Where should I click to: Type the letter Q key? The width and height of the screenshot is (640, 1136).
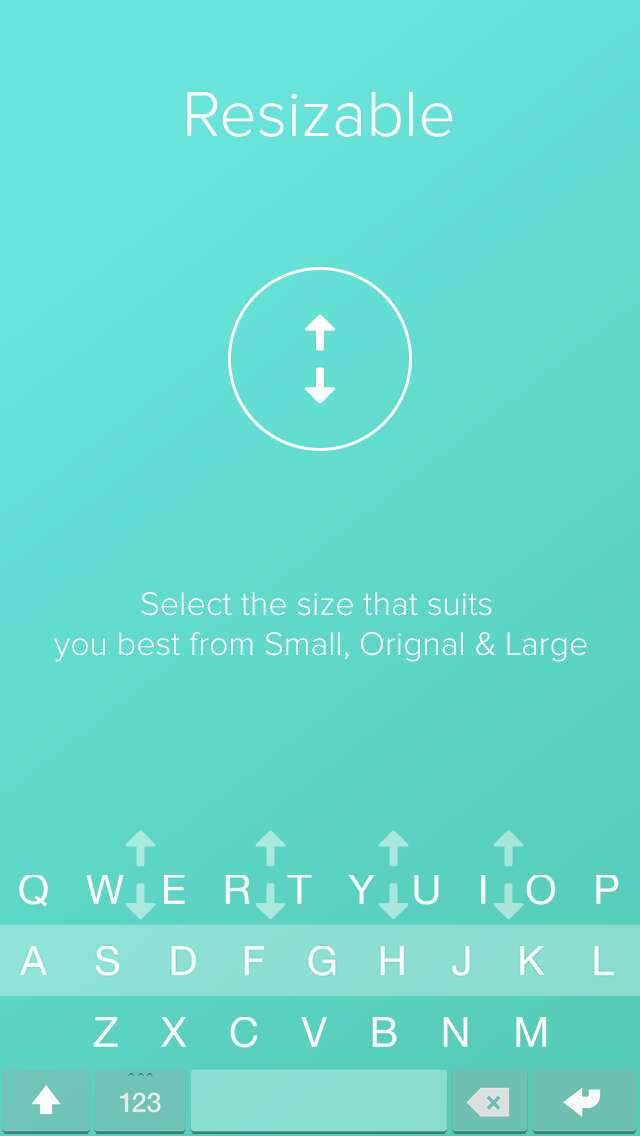coord(34,890)
